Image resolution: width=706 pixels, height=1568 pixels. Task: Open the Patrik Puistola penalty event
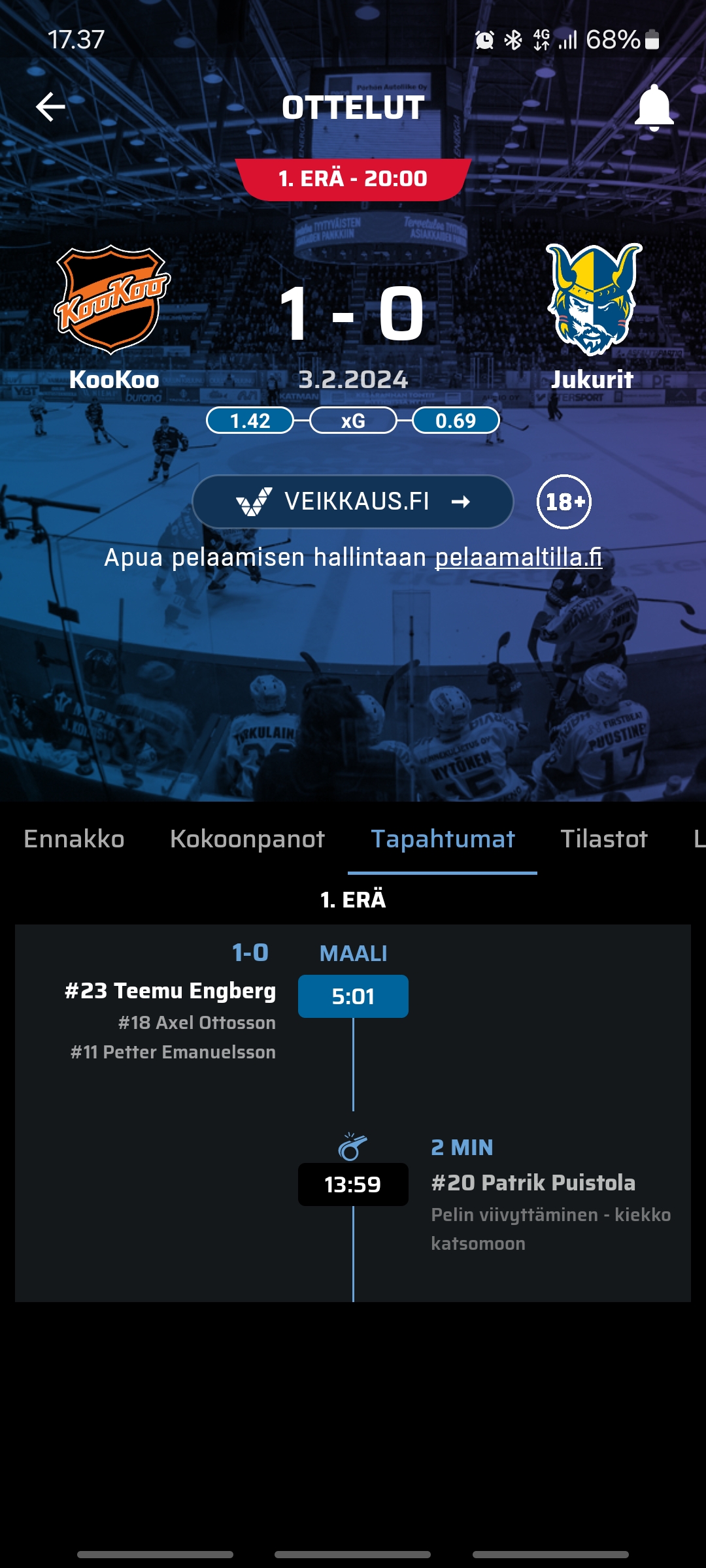(x=533, y=1183)
